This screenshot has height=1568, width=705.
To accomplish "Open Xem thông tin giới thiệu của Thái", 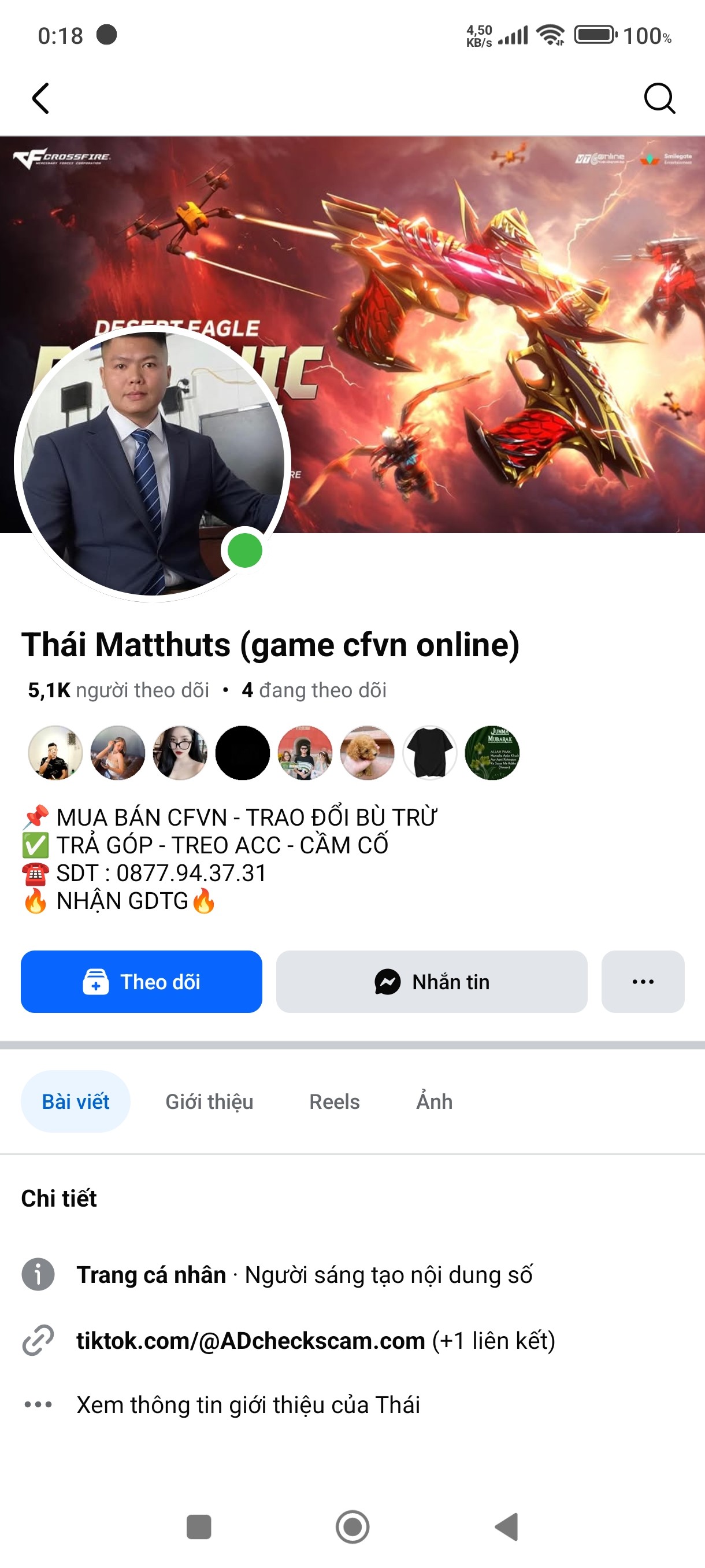I will pos(248,1404).
